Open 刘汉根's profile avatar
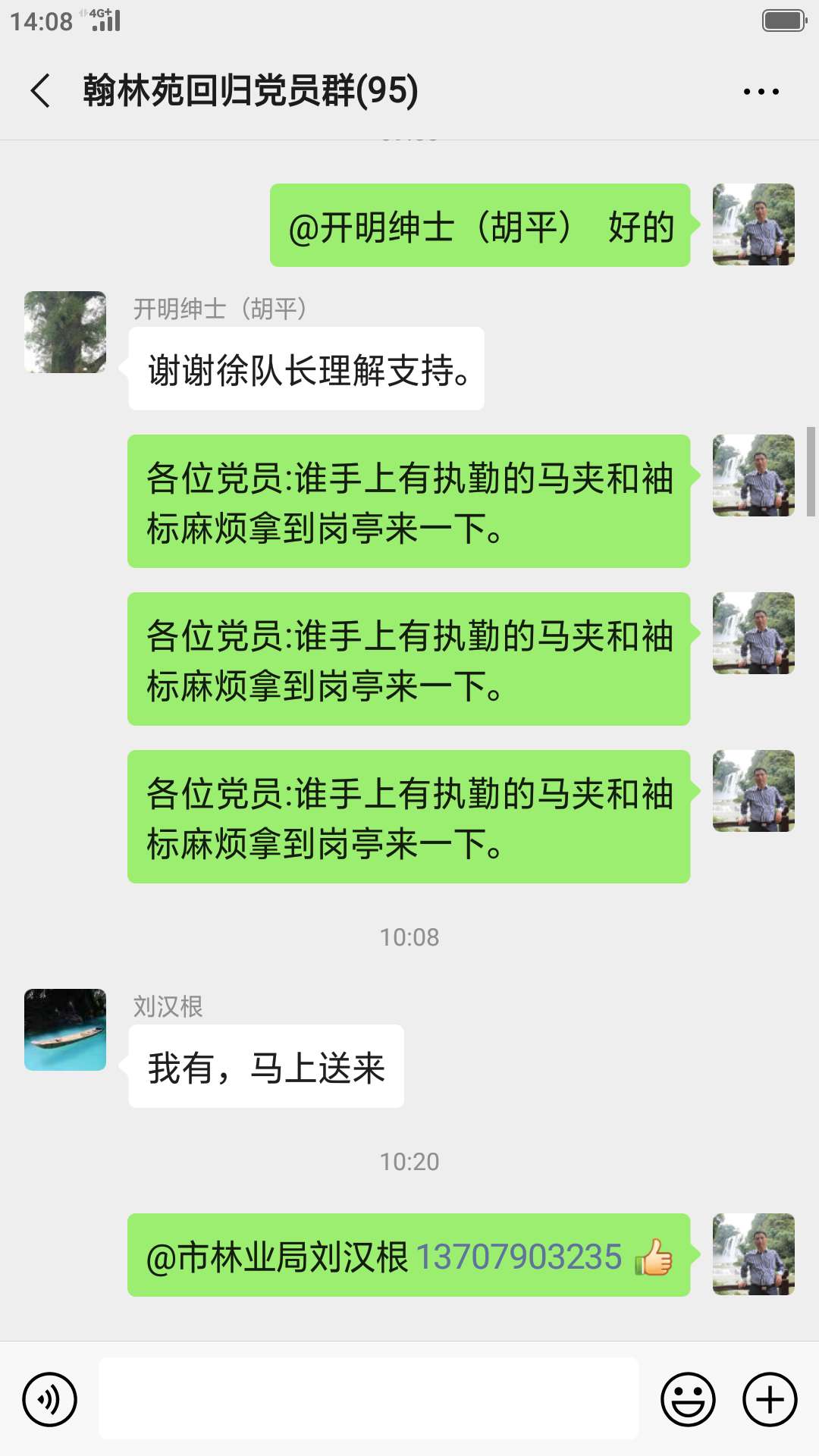 click(x=65, y=1030)
